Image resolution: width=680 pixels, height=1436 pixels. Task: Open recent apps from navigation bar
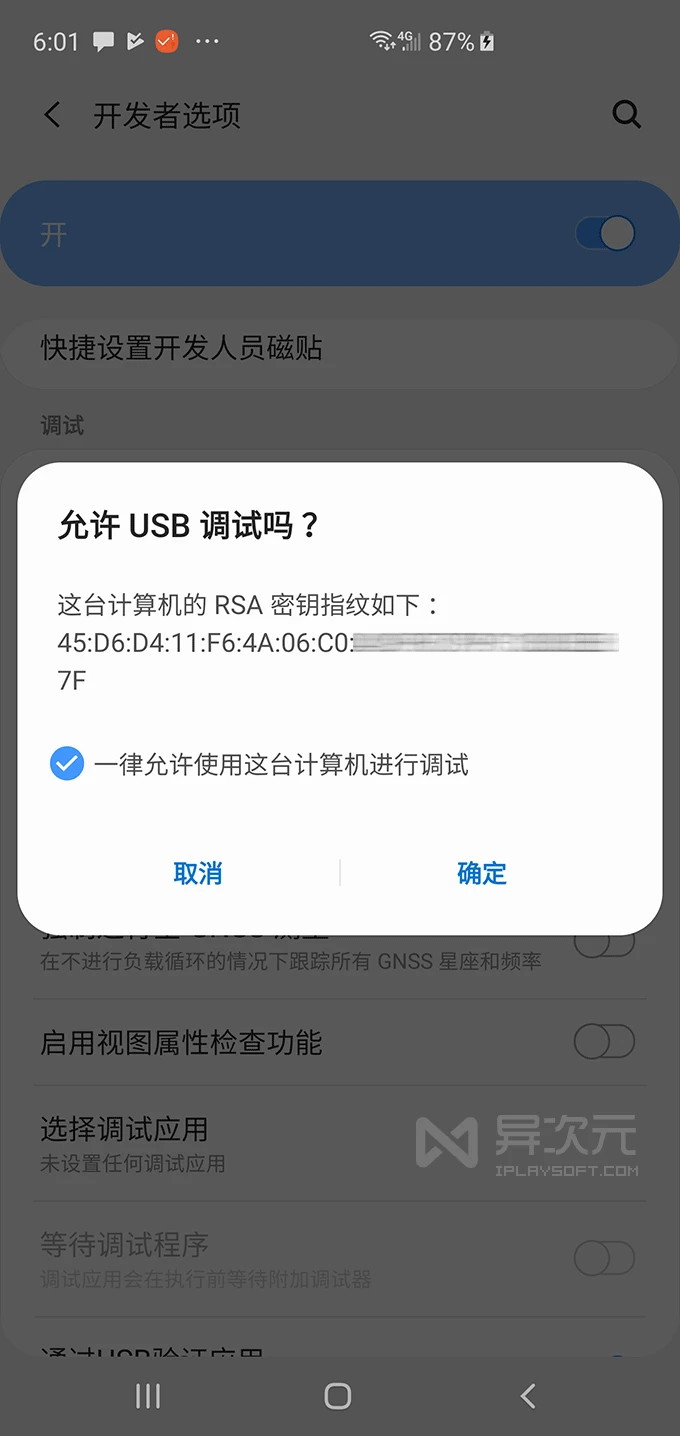(148, 1396)
